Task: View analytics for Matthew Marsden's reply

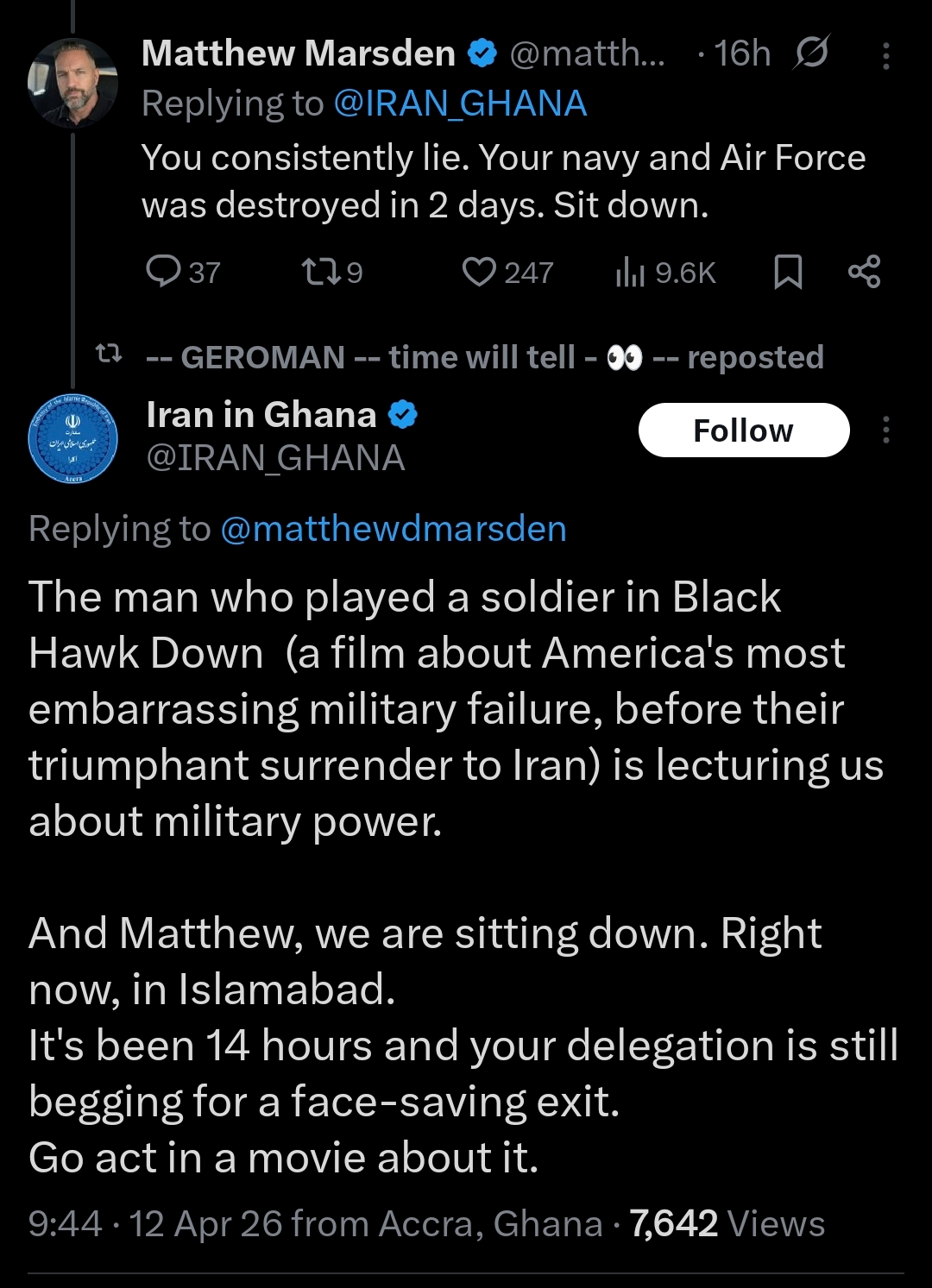Action: (x=631, y=273)
